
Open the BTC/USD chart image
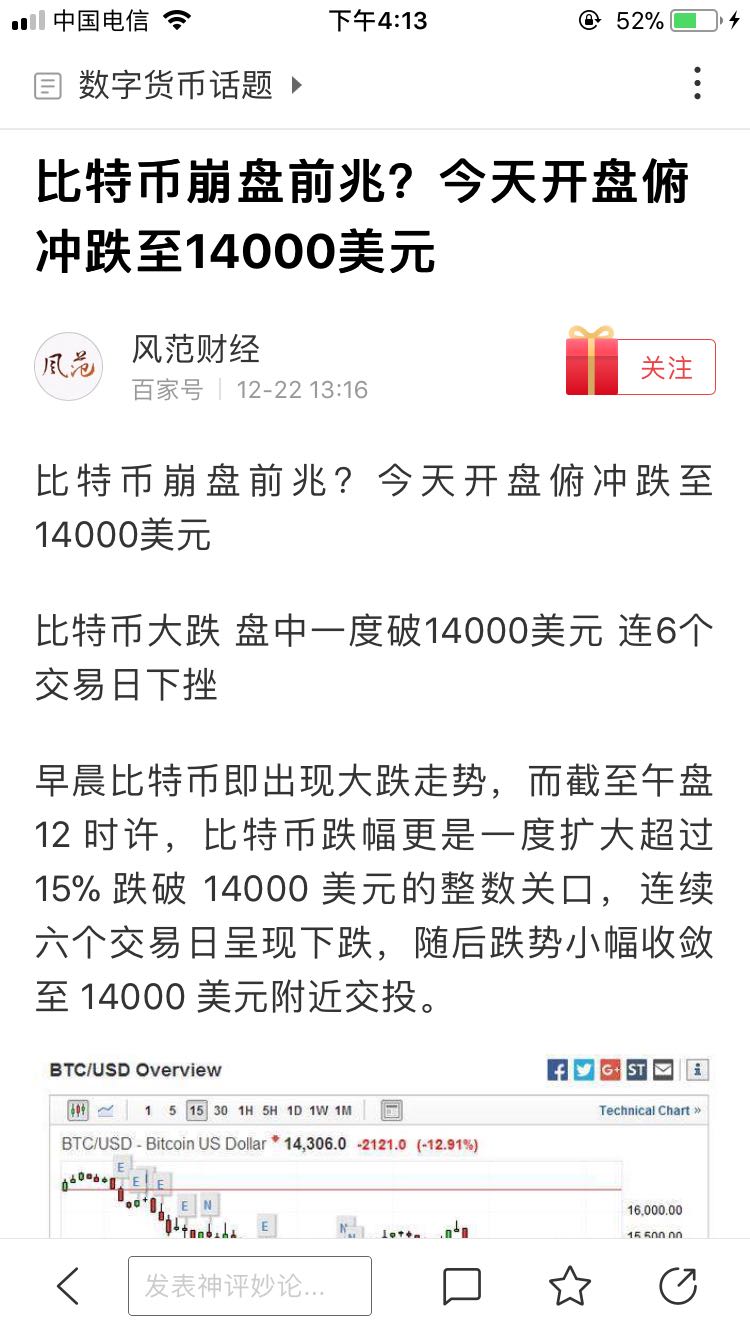coord(378,1150)
